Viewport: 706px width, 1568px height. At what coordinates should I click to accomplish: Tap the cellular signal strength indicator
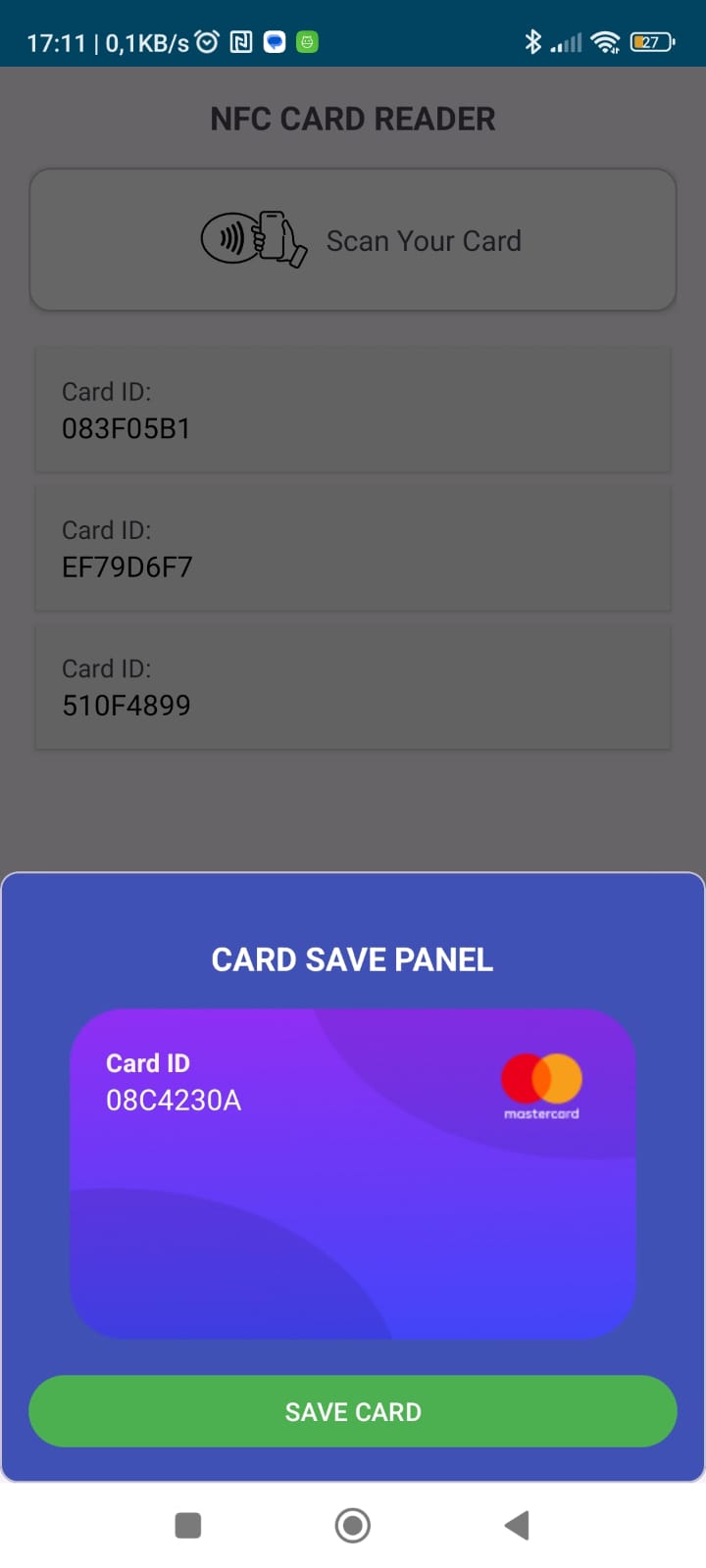coord(569,41)
